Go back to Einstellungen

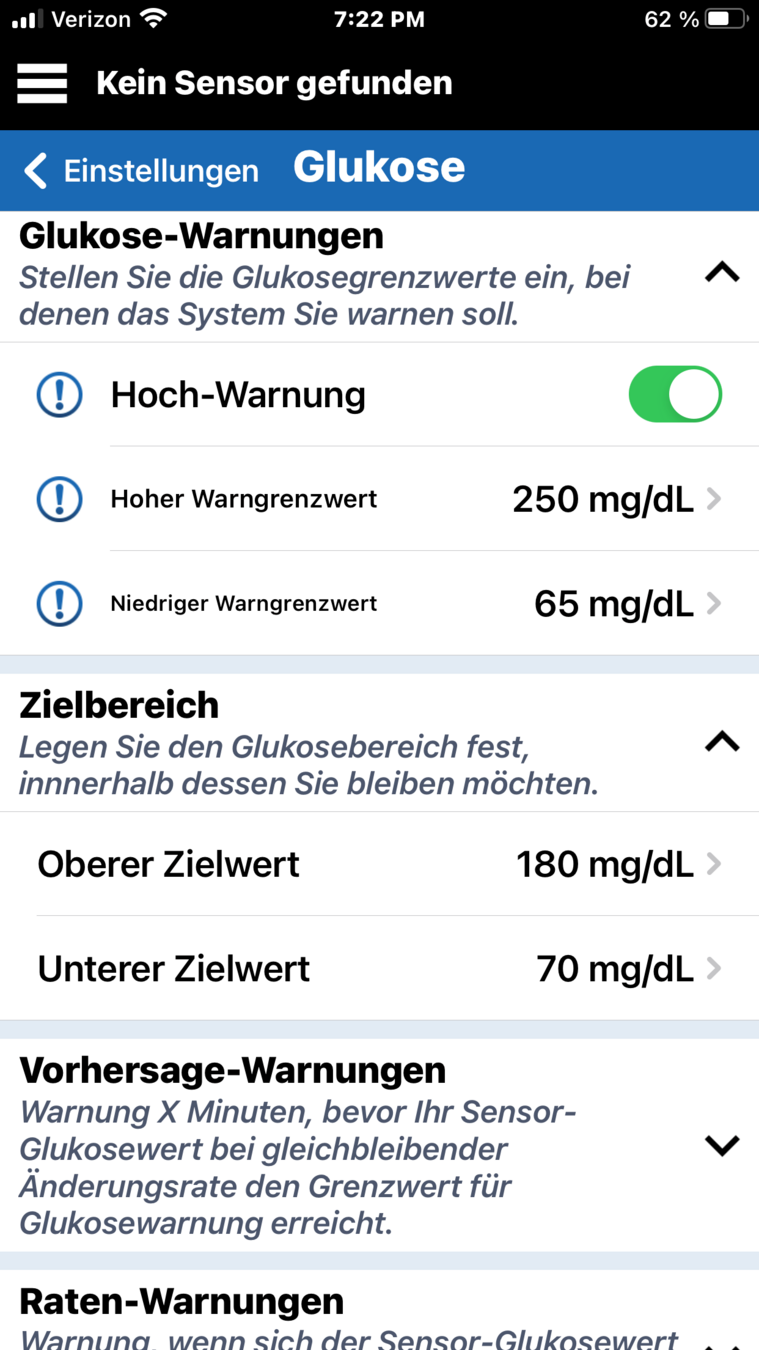[140, 171]
